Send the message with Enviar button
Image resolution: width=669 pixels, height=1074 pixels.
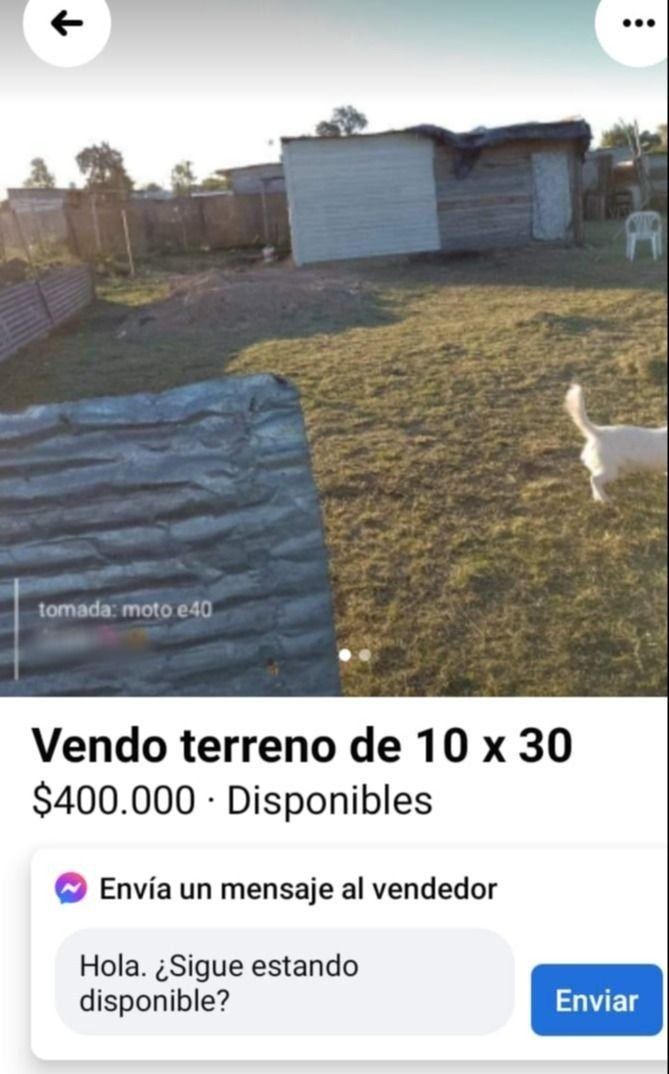tap(596, 1000)
